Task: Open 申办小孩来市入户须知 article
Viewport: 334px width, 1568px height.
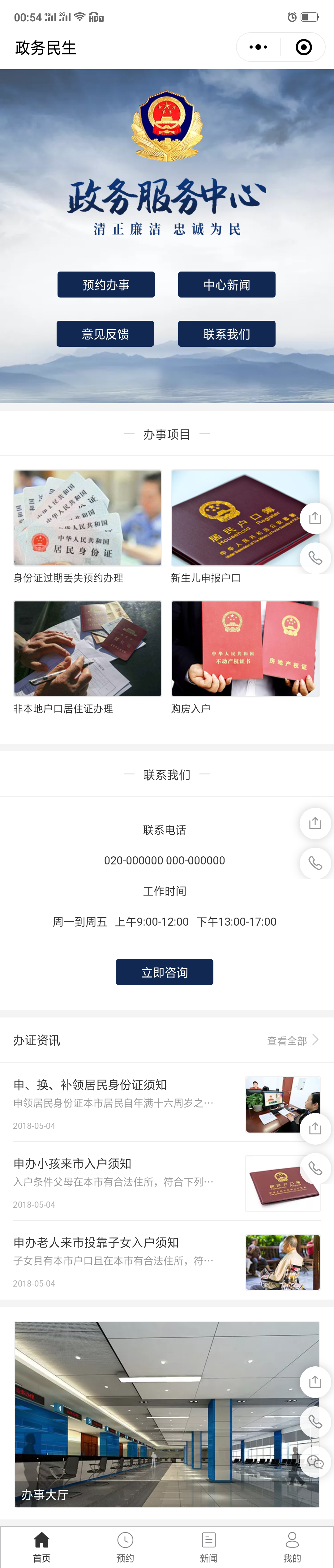Action: 122,1171
